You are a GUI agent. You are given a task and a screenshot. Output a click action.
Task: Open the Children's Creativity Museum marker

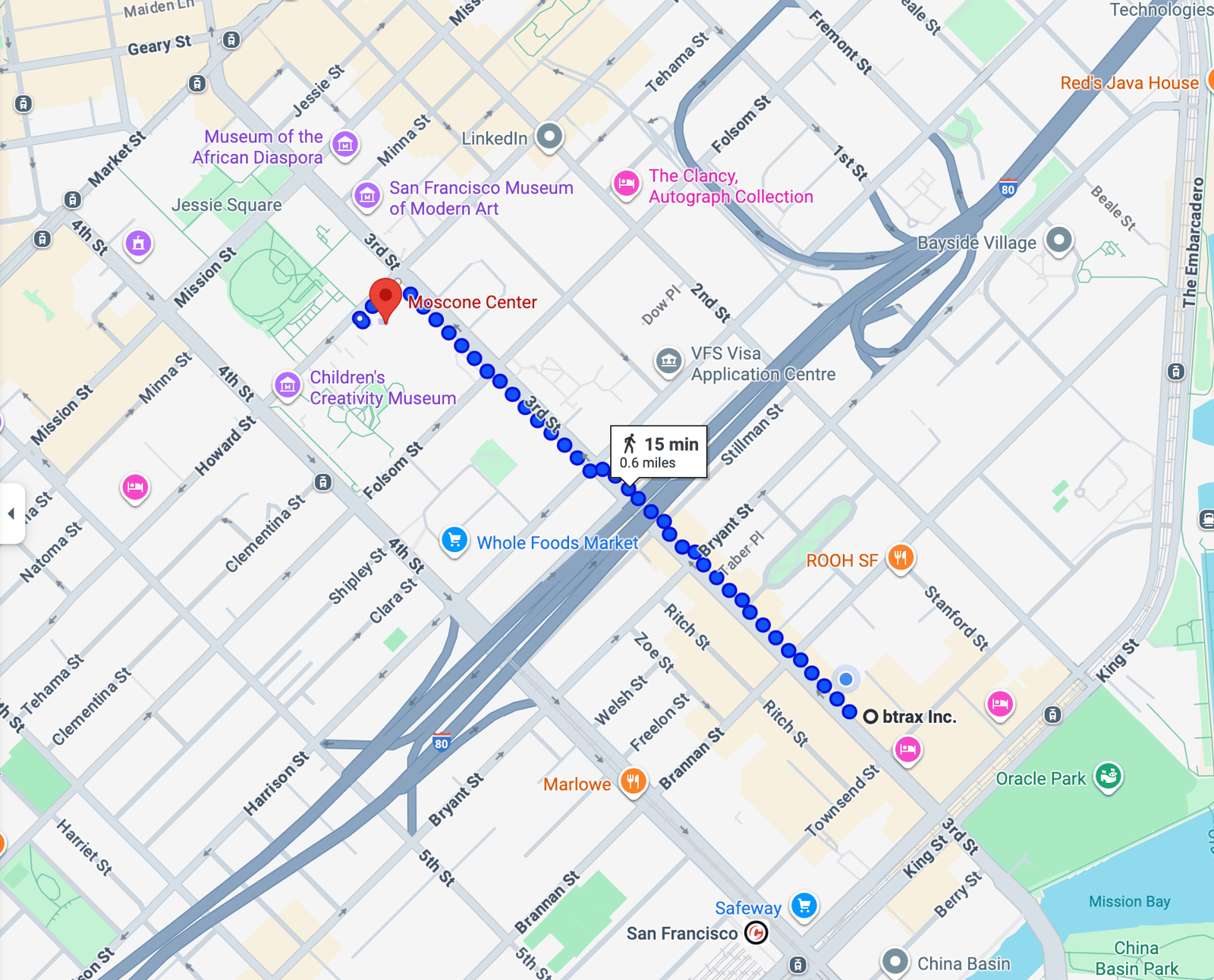pos(288,385)
